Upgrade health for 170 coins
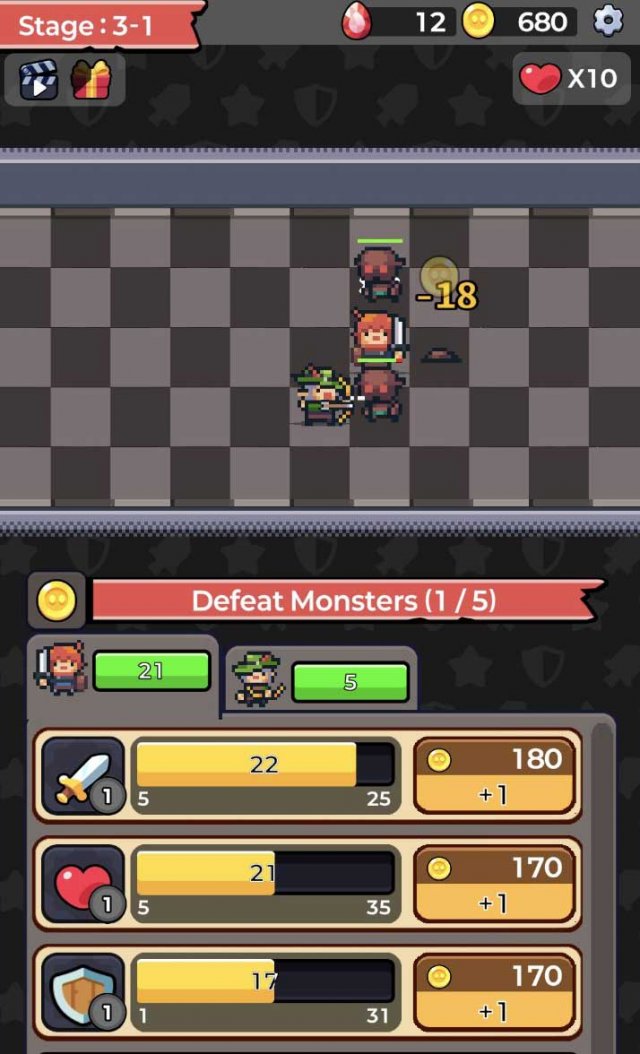The image size is (640, 1054). coord(494,885)
